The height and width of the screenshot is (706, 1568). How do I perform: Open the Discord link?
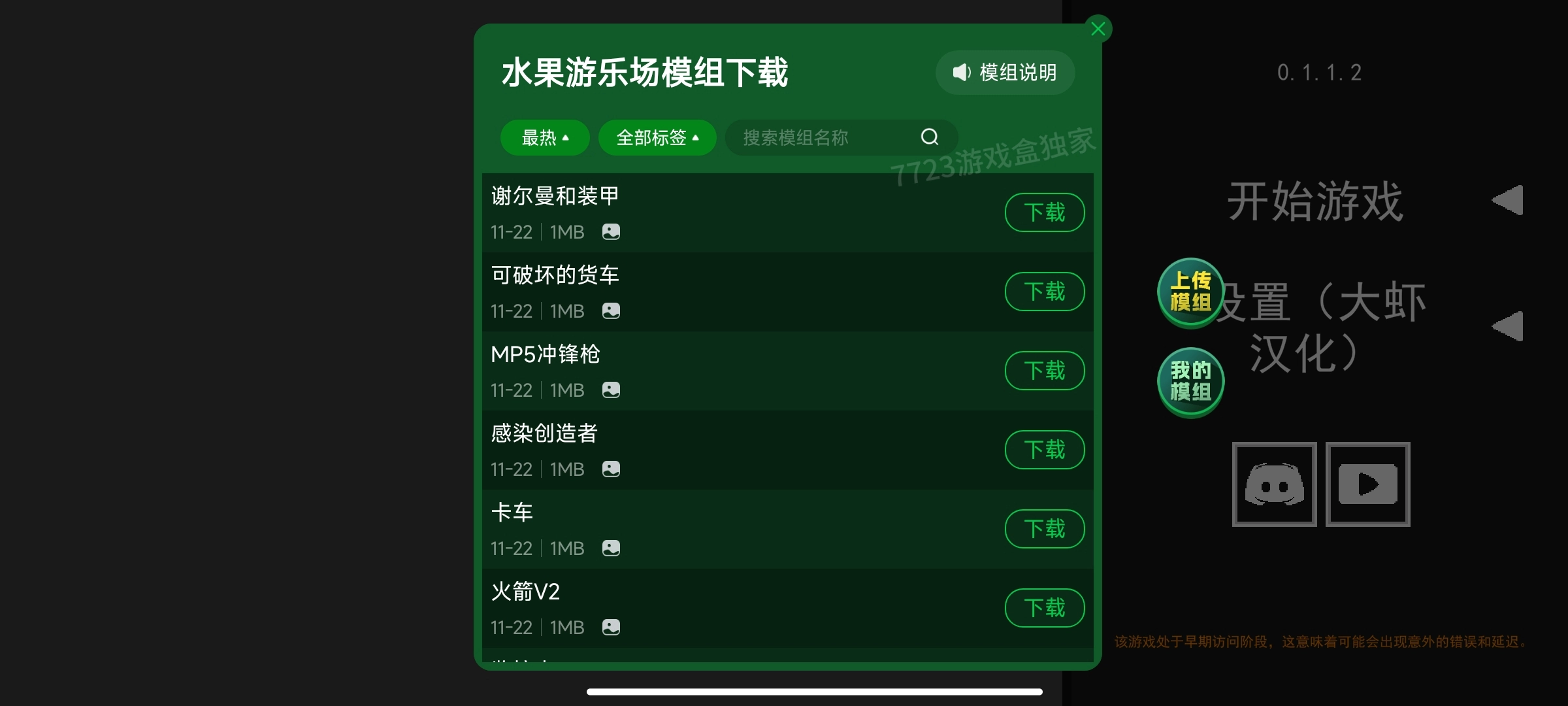(x=1274, y=484)
